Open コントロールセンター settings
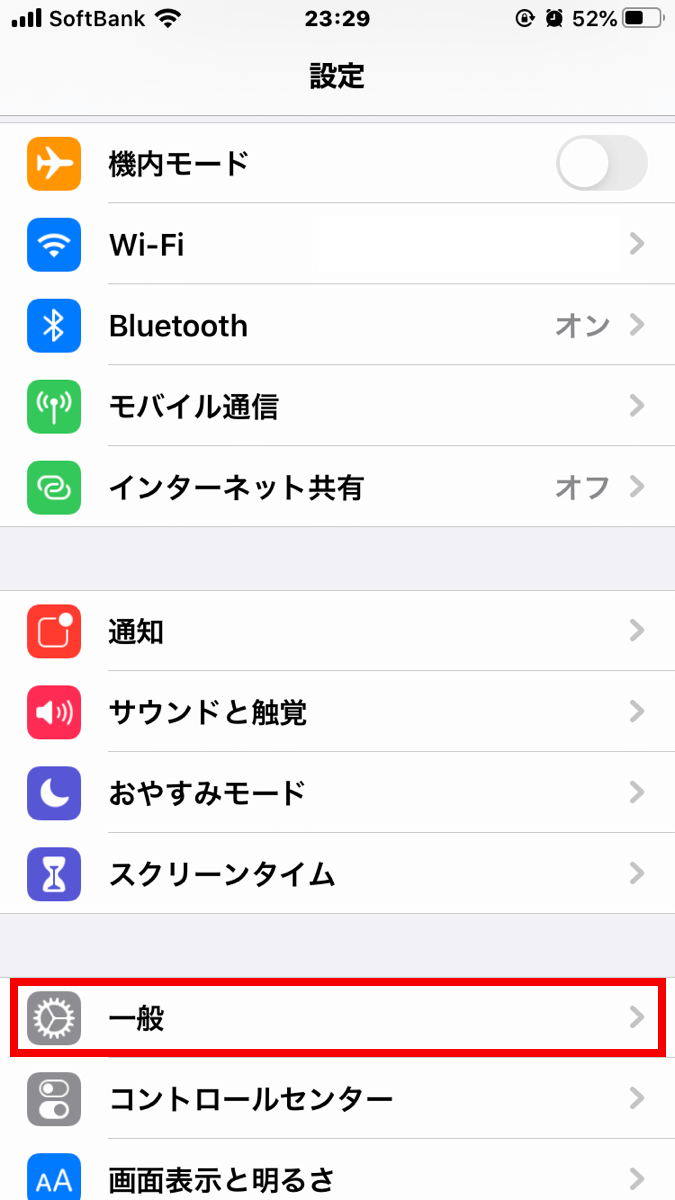The height and width of the screenshot is (1200, 675). click(x=337, y=1099)
